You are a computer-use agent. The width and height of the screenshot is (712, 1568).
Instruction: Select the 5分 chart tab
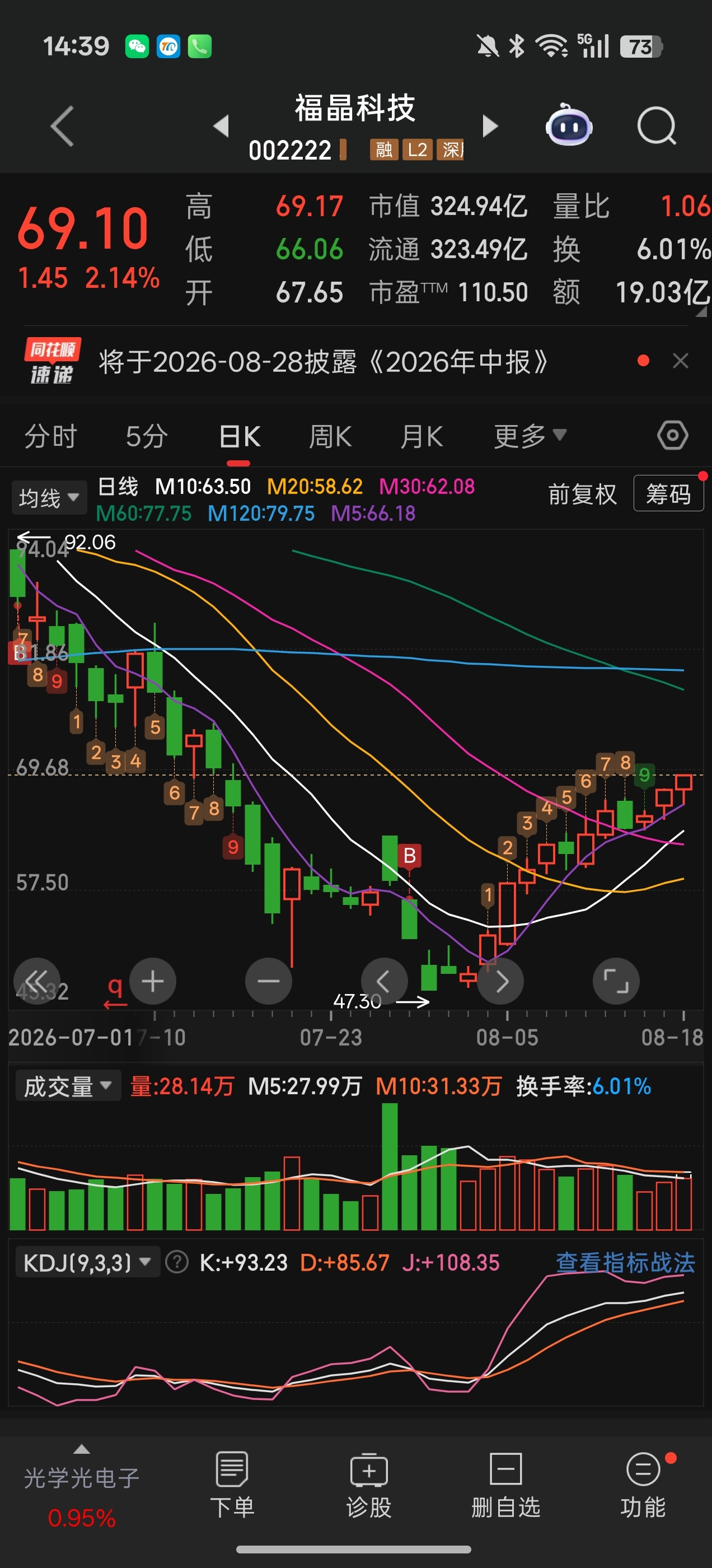pyautogui.click(x=147, y=436)
